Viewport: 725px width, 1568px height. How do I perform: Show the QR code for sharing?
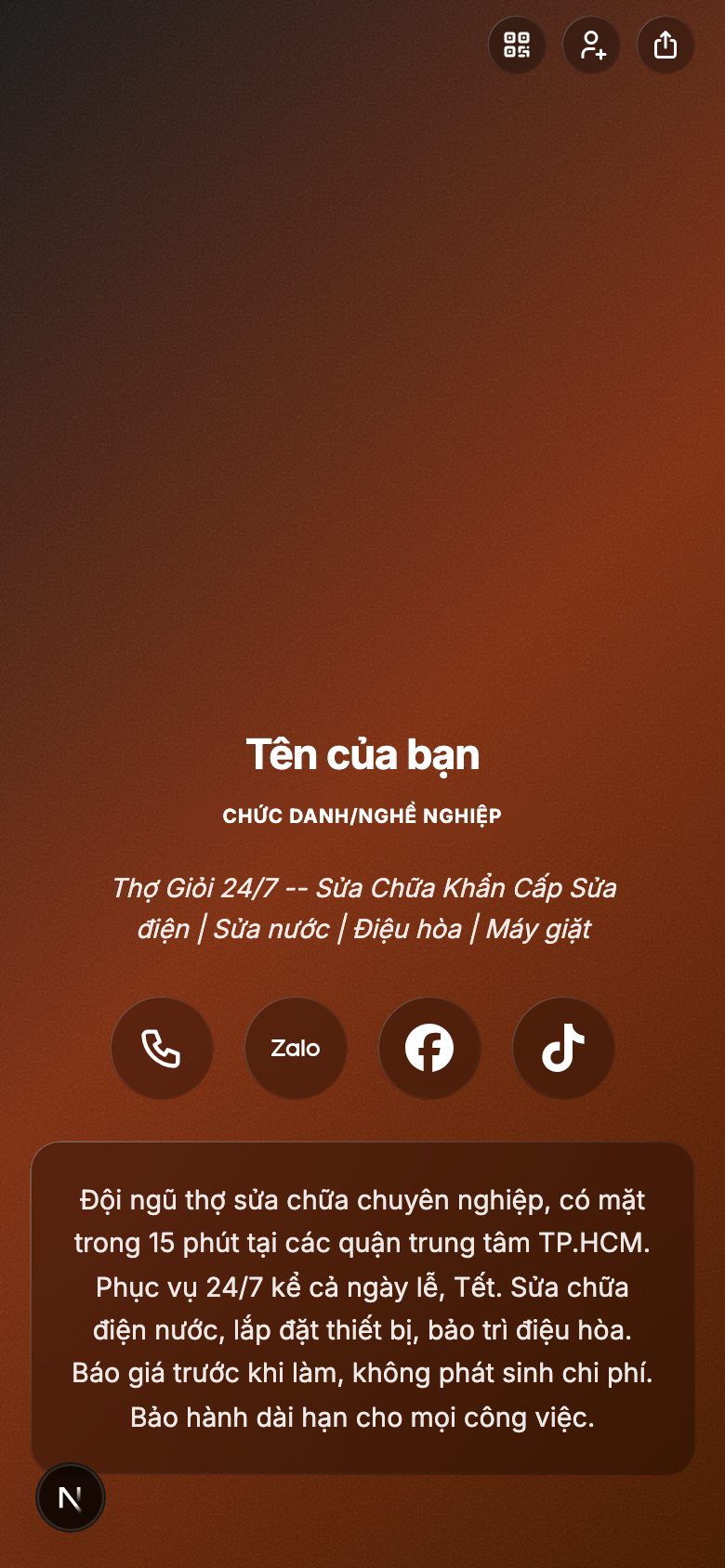517,45
